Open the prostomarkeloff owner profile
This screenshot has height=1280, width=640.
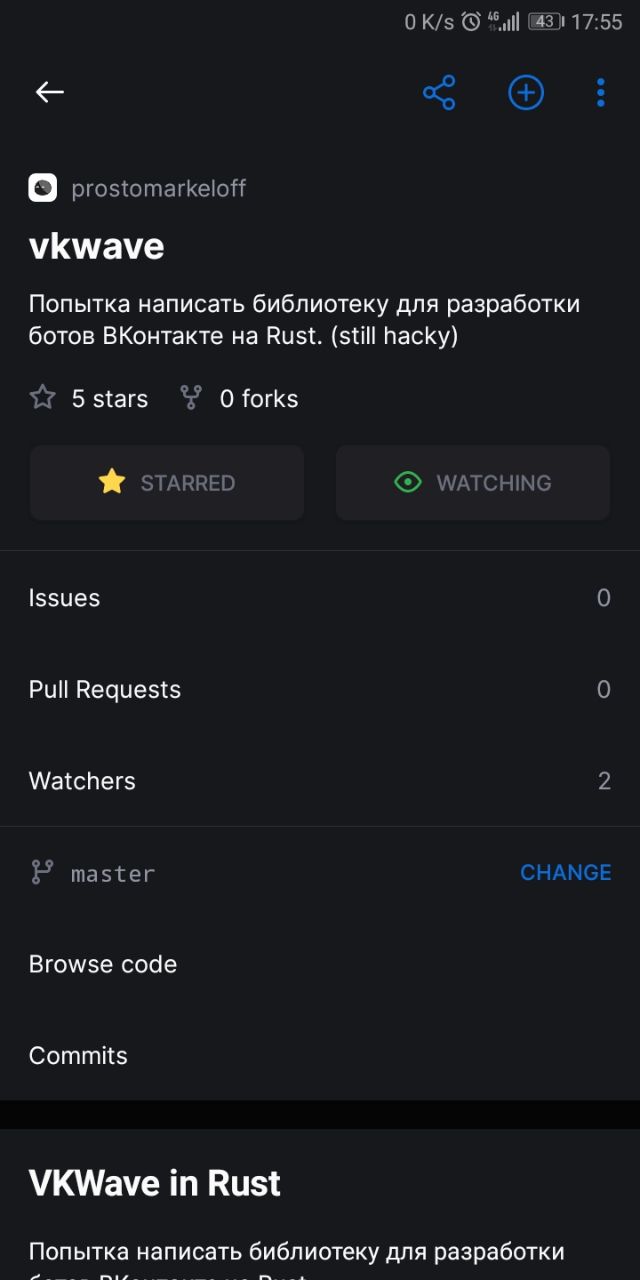[x=137, y=188]
